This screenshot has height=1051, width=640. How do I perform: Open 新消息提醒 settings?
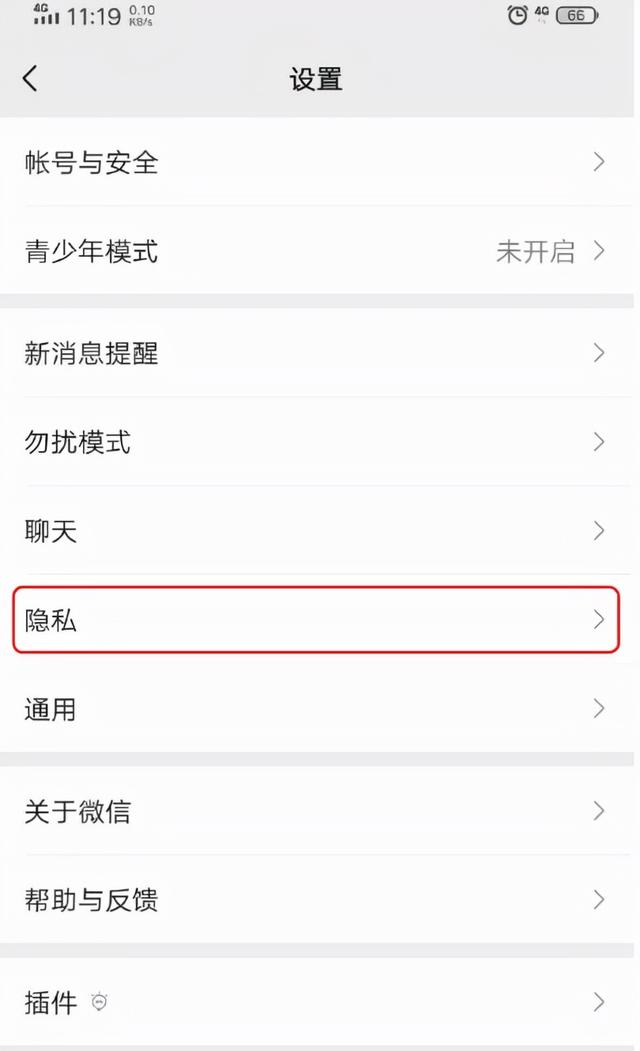pos(316,353)
